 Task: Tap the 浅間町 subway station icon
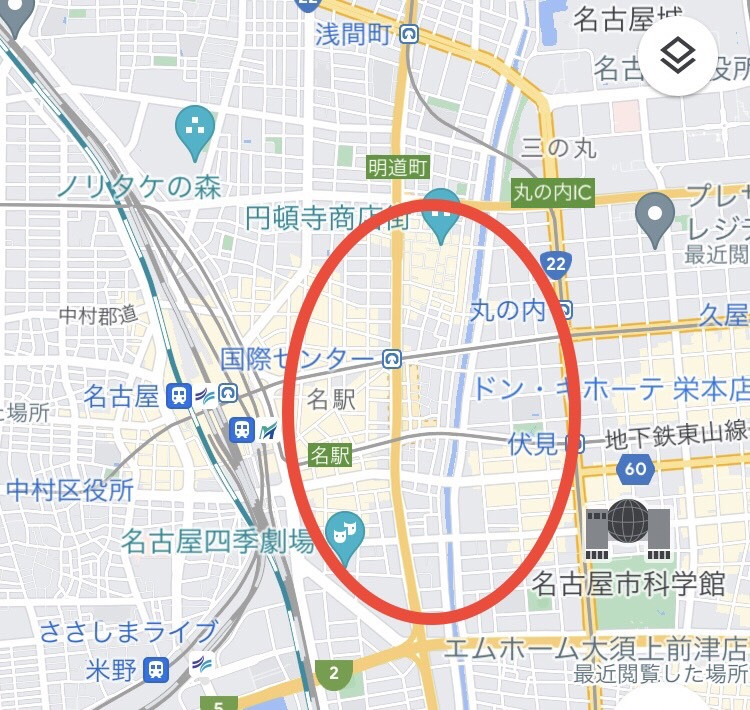click(x=409, y=34)
